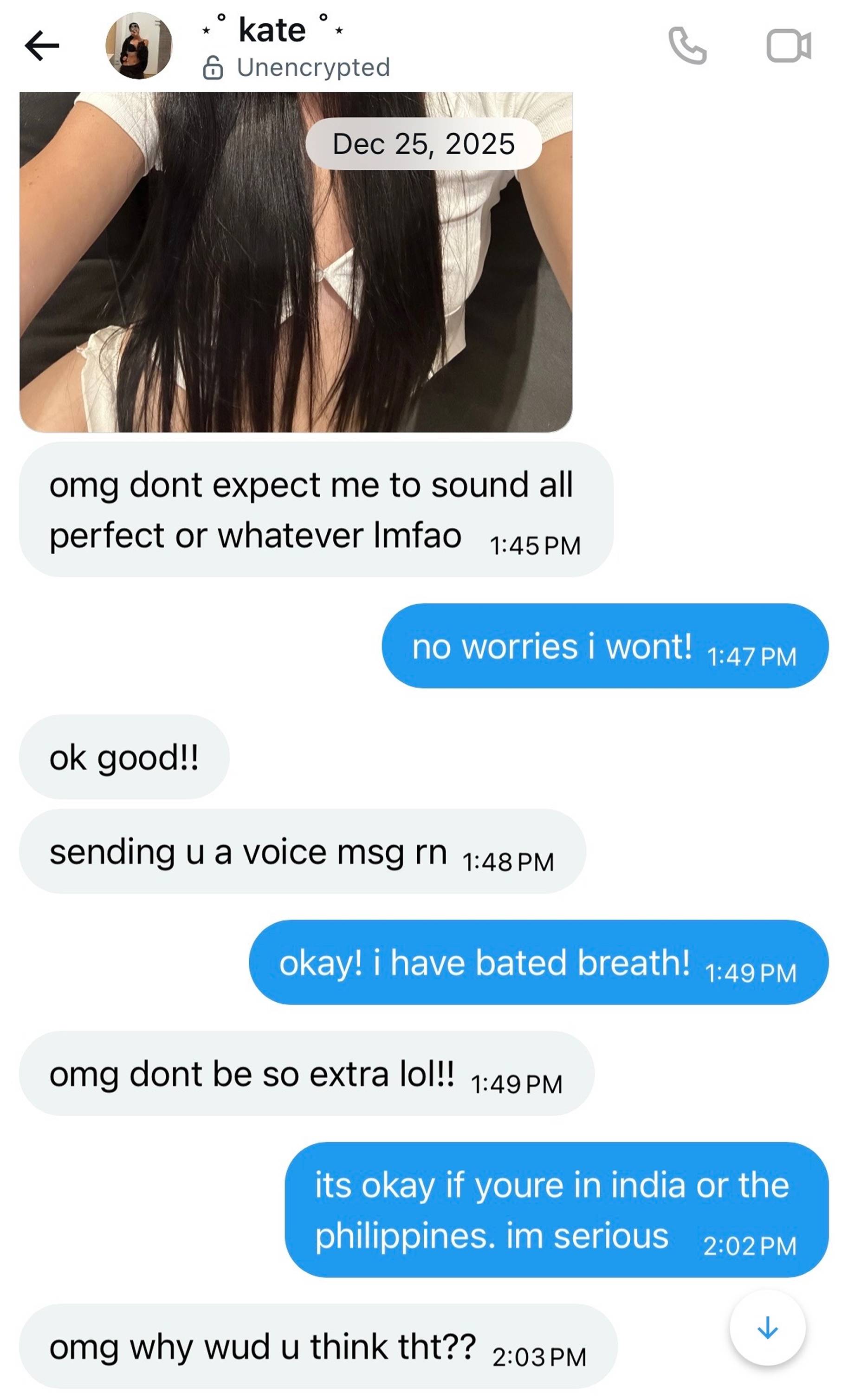Jump to latest messages with down arrow
Viewport: 848px width, 1400px height.
coord(767,1328)
